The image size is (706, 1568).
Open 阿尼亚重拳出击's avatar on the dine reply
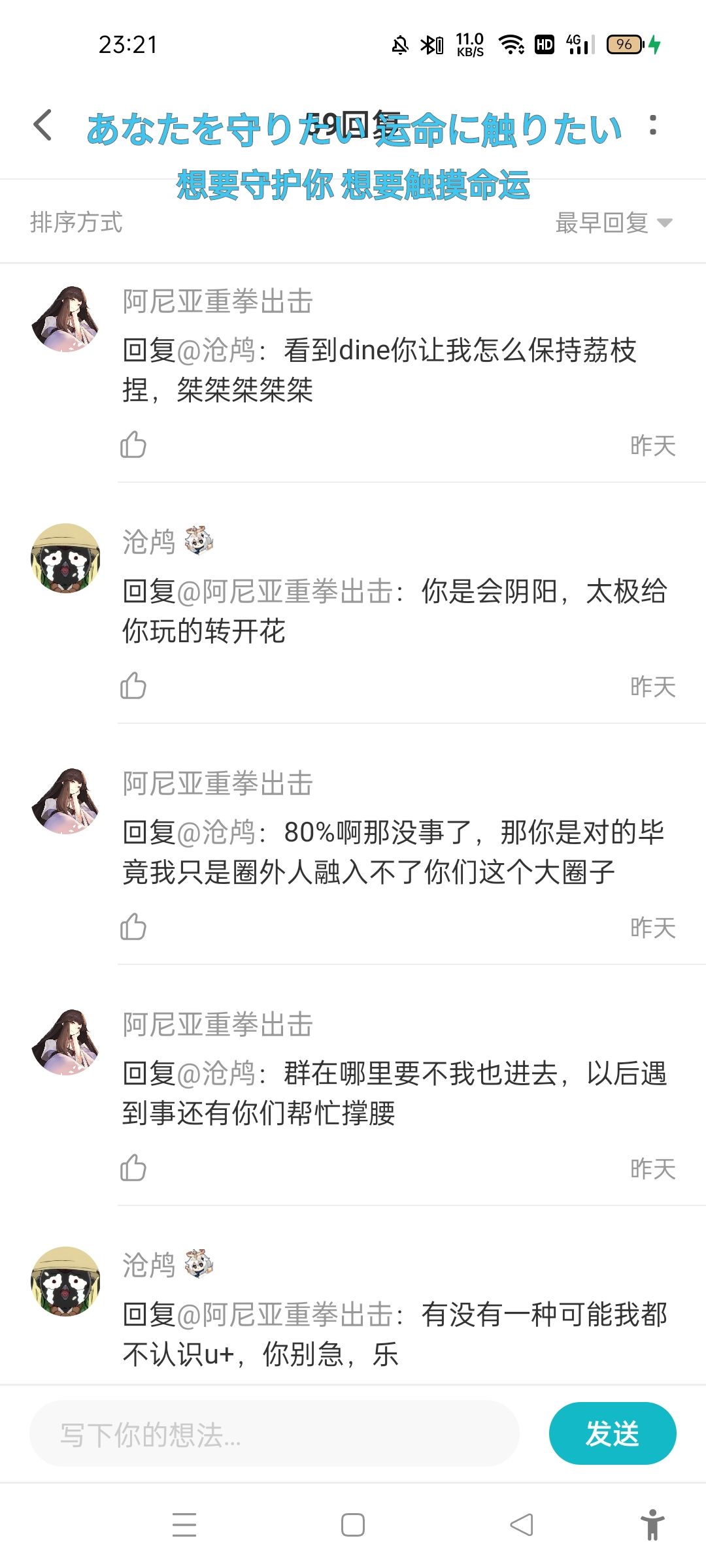tap(65, 319)
